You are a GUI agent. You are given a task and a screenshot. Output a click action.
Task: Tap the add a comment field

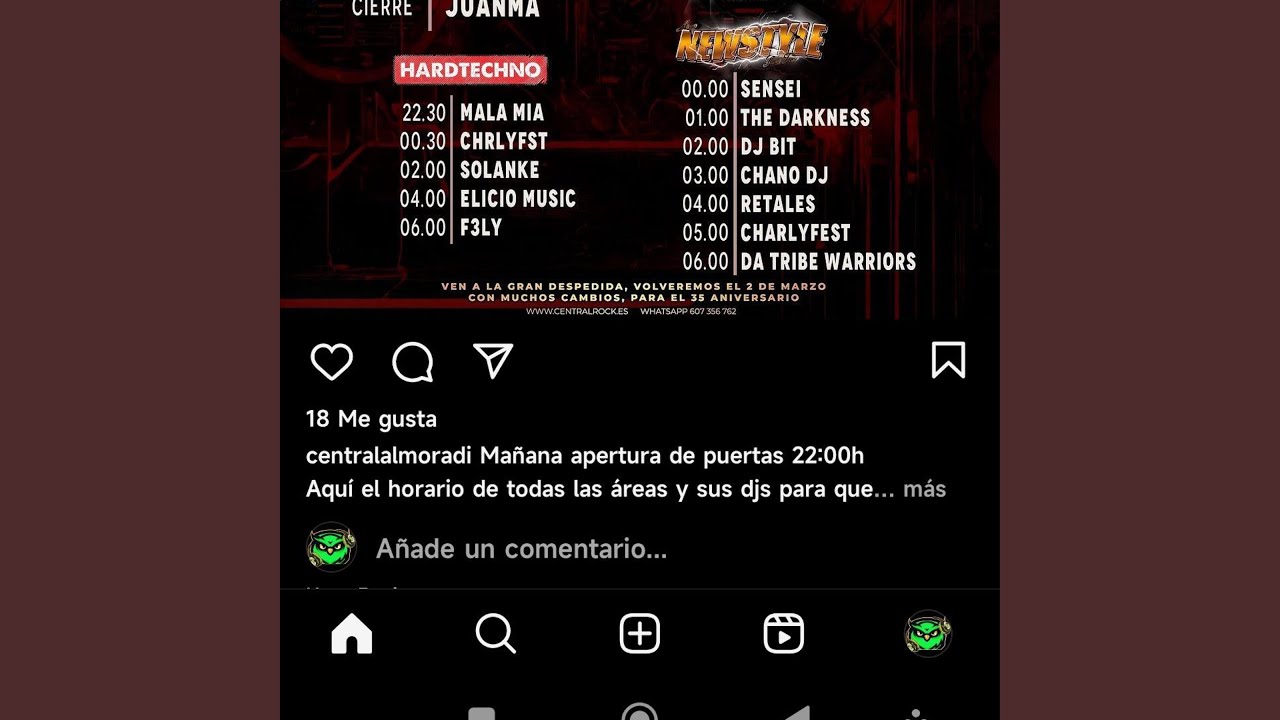(x=521, y=549)
